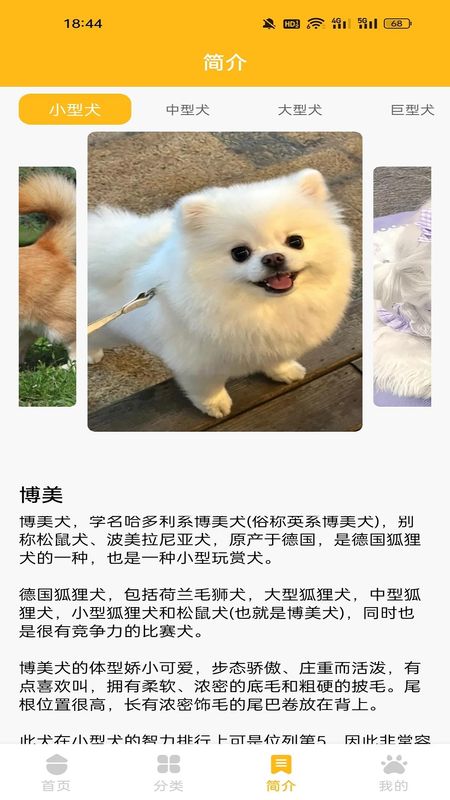The height and width of the screenshot is (800, 450).
Task: Open the 我的 profile tab
Action: pos(394,773)
